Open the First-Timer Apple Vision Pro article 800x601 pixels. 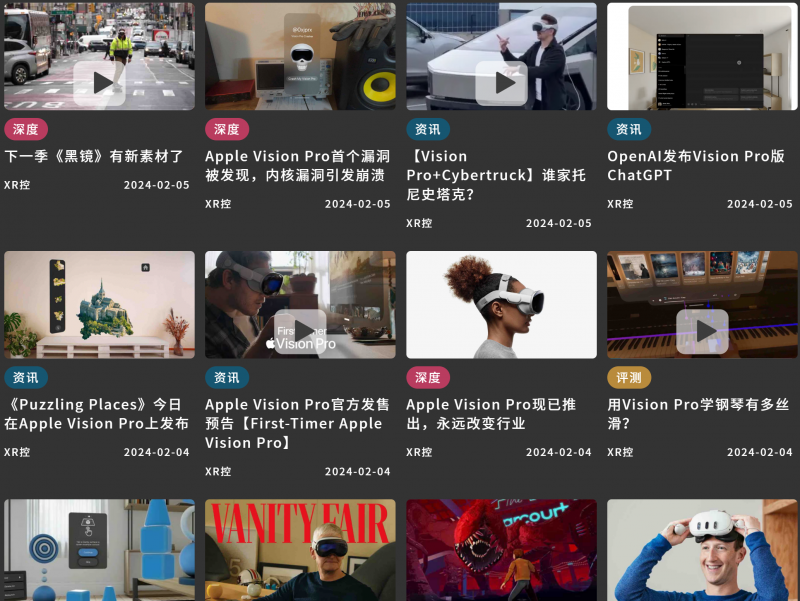[296, 423]
